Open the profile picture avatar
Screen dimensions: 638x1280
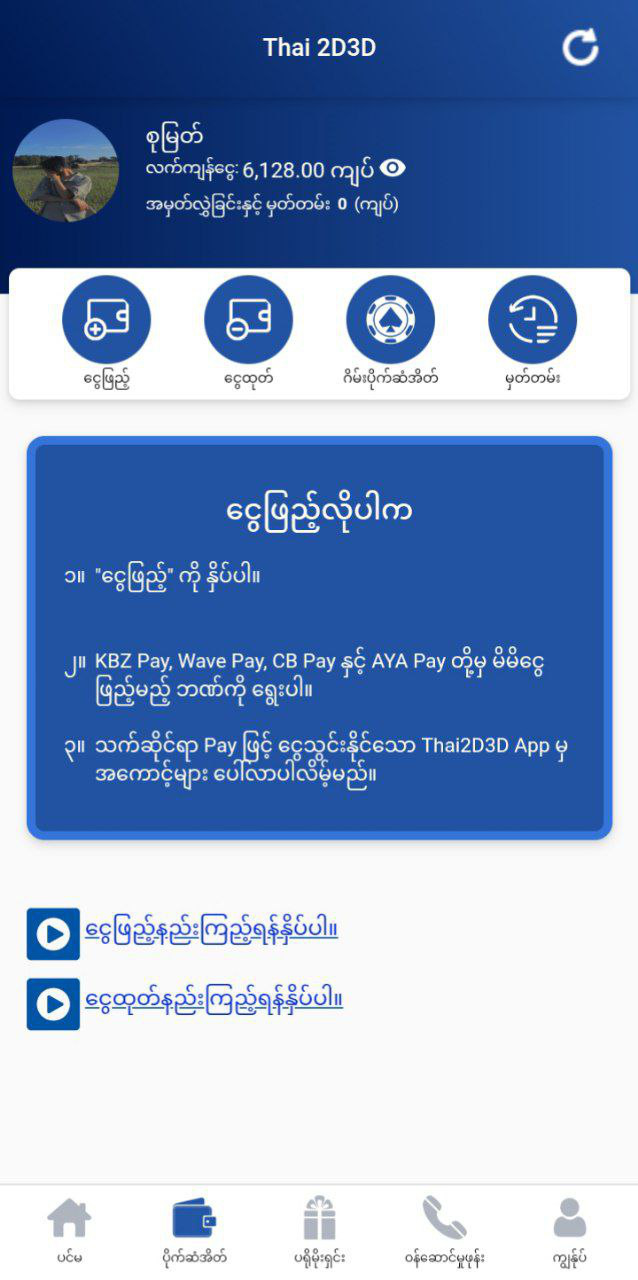[x=65, y=170]
